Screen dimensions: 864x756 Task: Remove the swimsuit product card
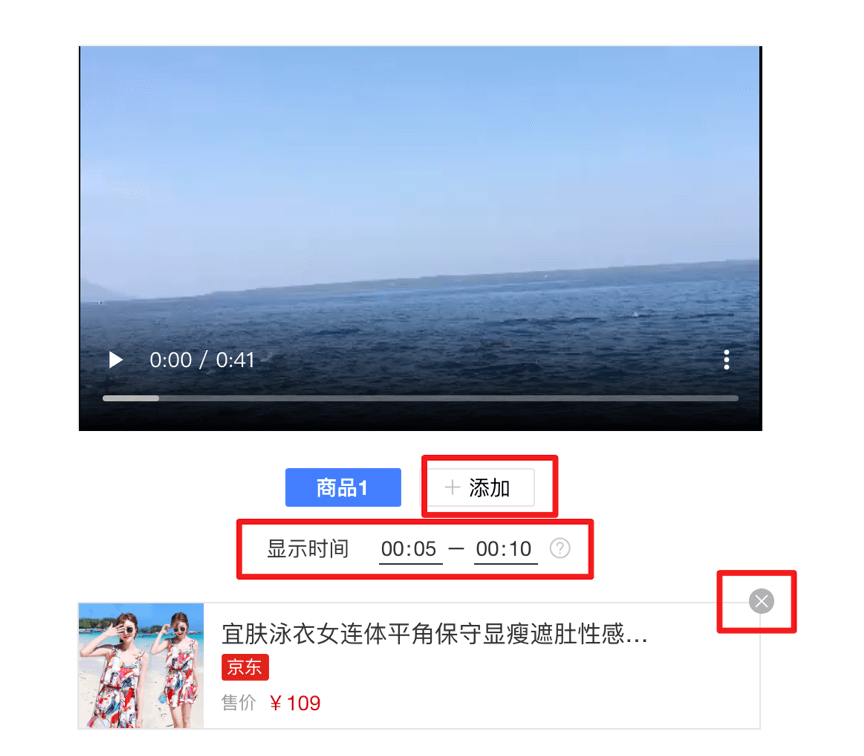point(761,601)
